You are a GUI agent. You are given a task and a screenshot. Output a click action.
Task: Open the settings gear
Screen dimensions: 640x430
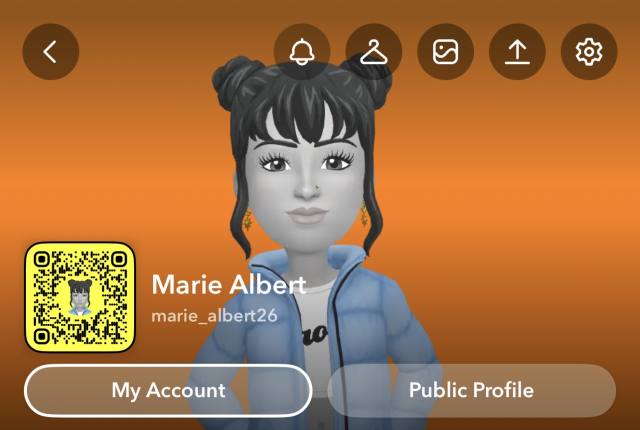click(x=589, y=51)
